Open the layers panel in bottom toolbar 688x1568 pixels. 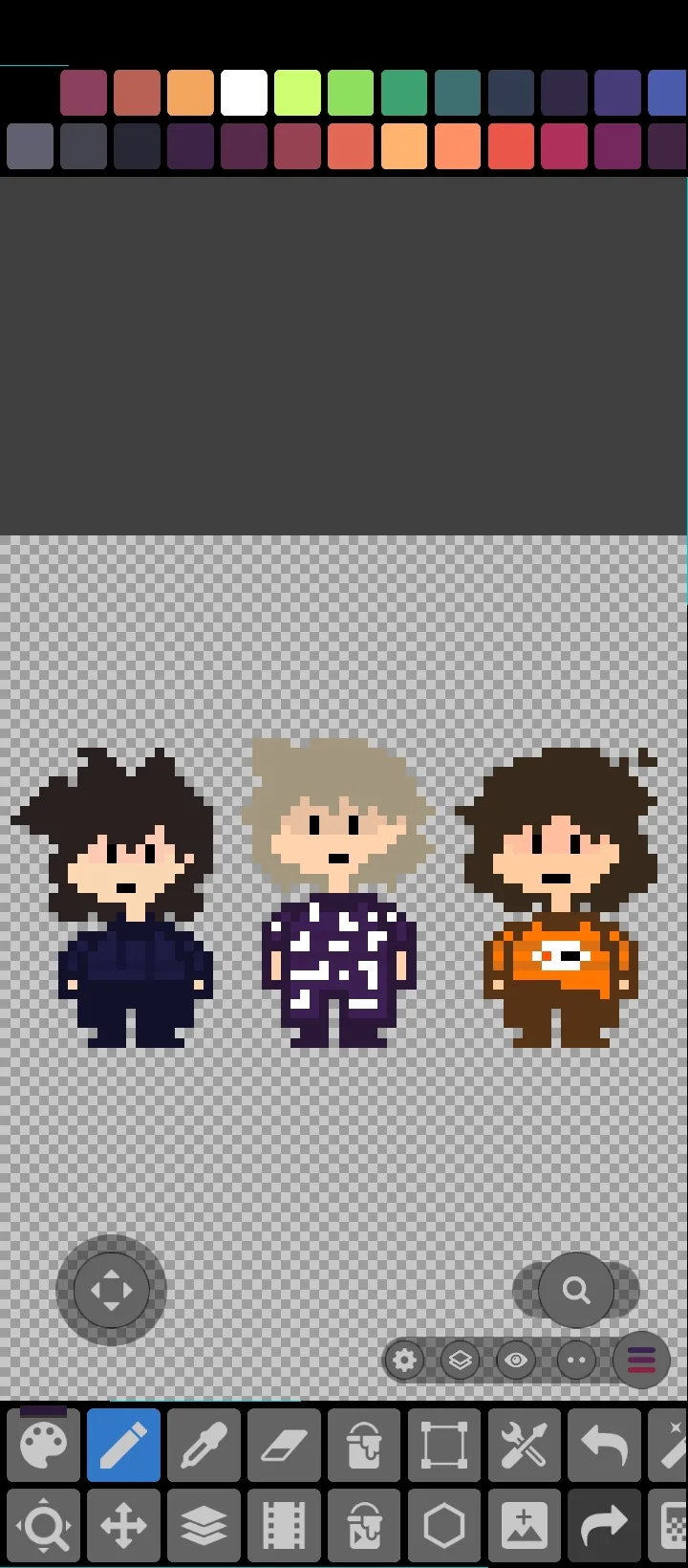(x=204, y=1525)
